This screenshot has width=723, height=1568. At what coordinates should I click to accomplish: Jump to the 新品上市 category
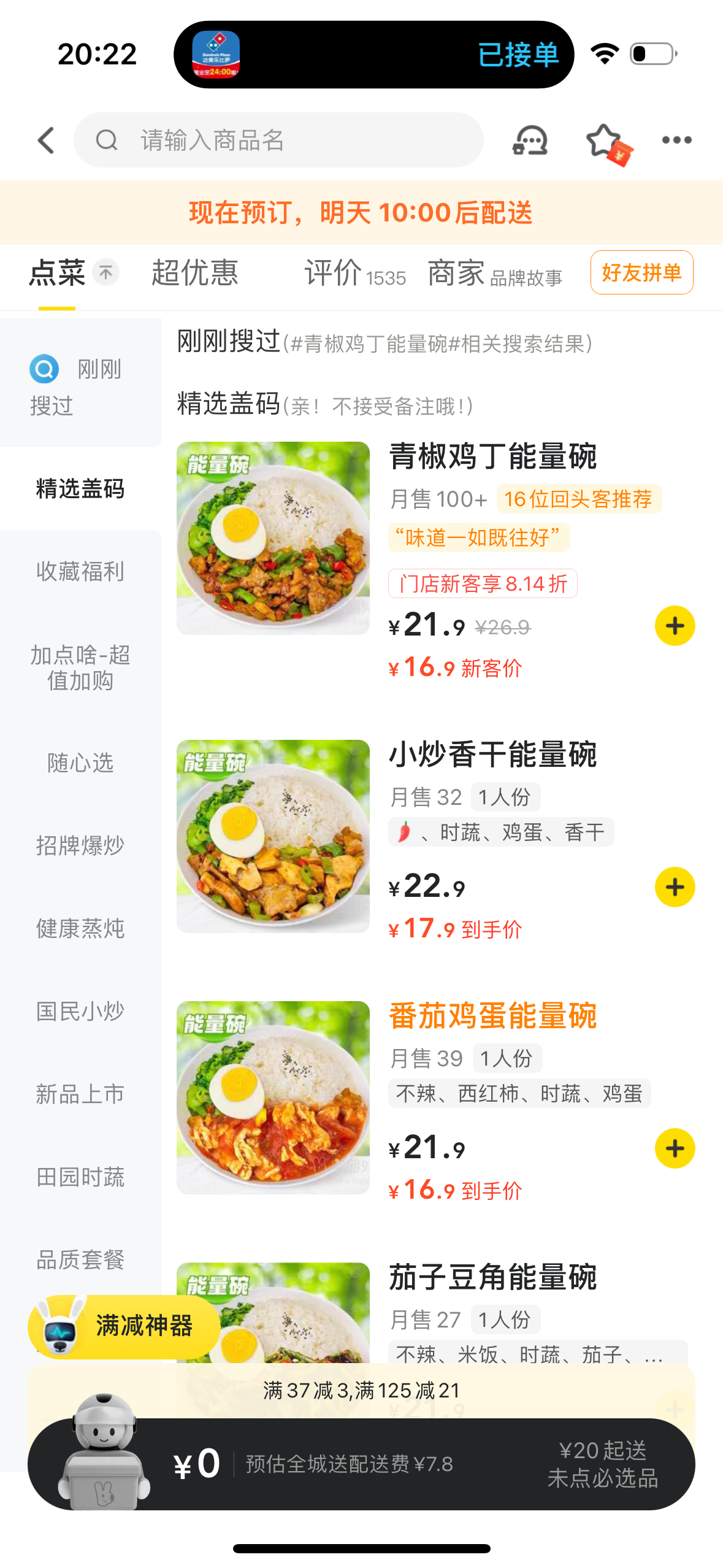pos(80,1094)
